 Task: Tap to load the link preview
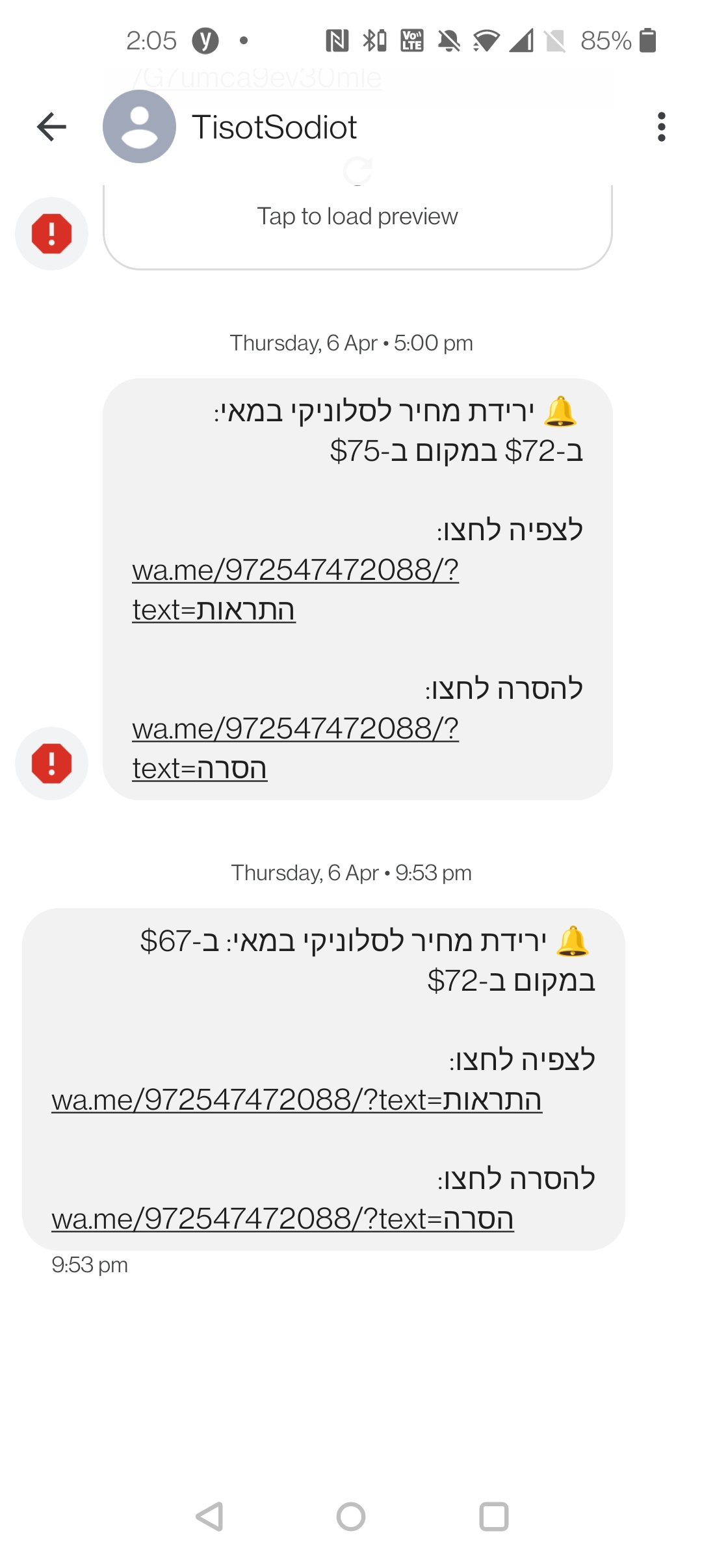tap(357, 216)
